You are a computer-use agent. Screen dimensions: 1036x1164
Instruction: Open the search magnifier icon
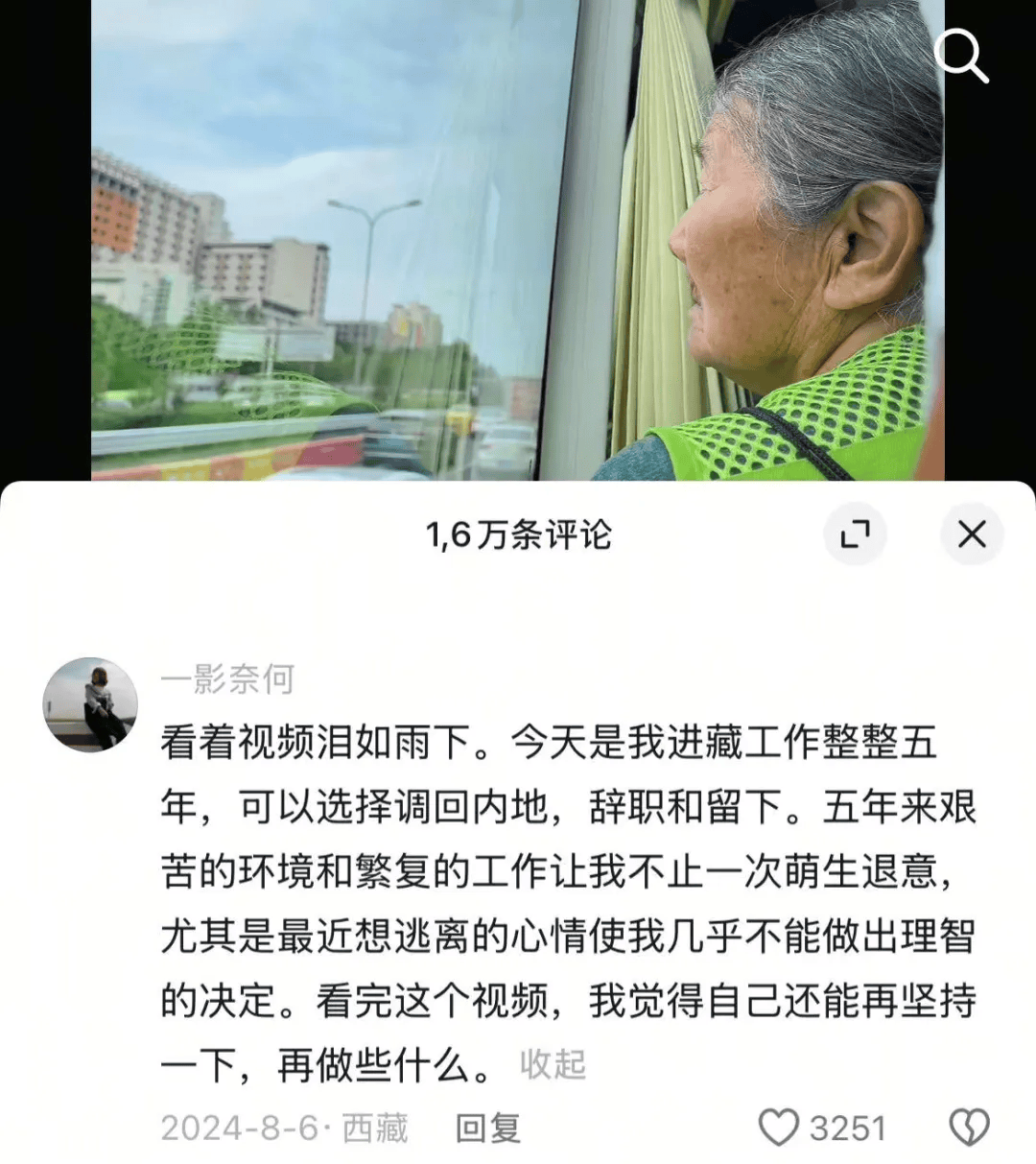[x=961, y=55]
